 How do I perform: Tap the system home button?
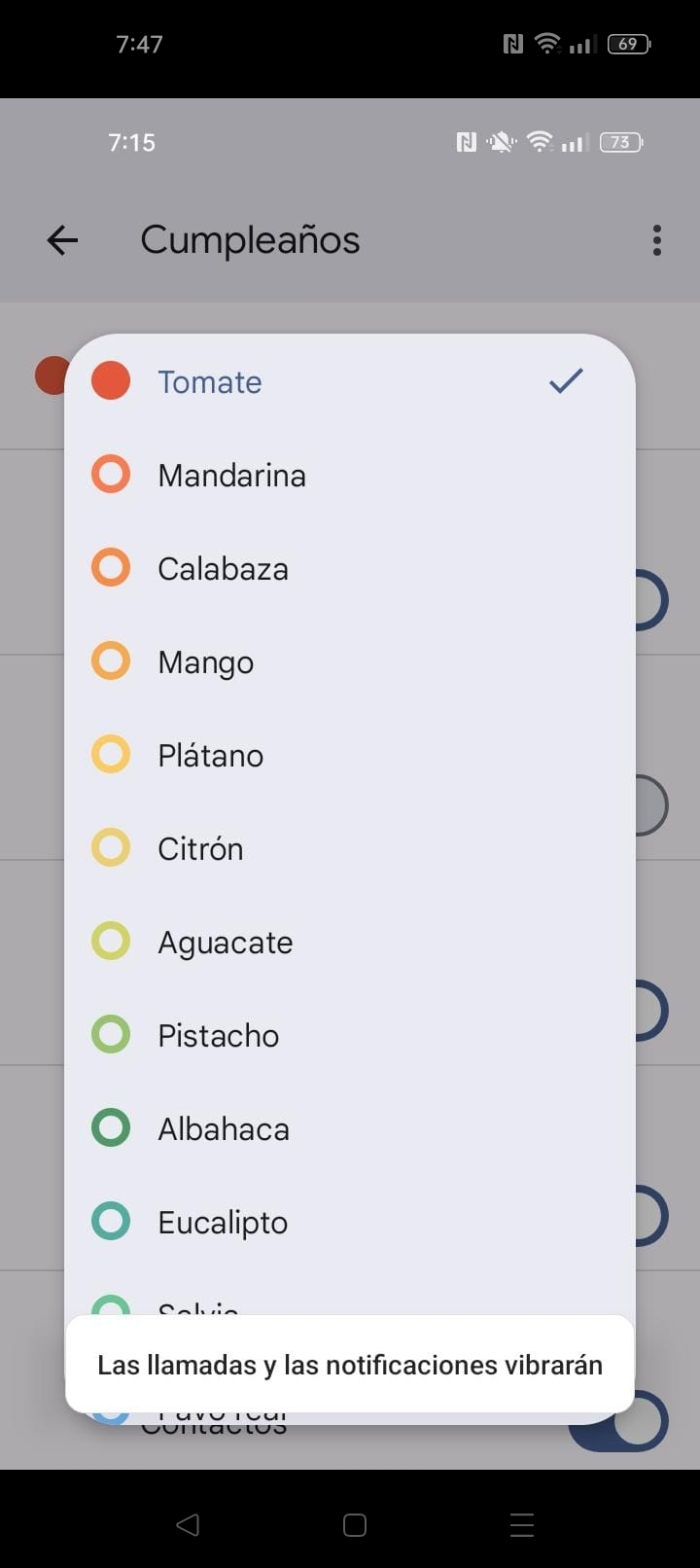[355, 1525]
